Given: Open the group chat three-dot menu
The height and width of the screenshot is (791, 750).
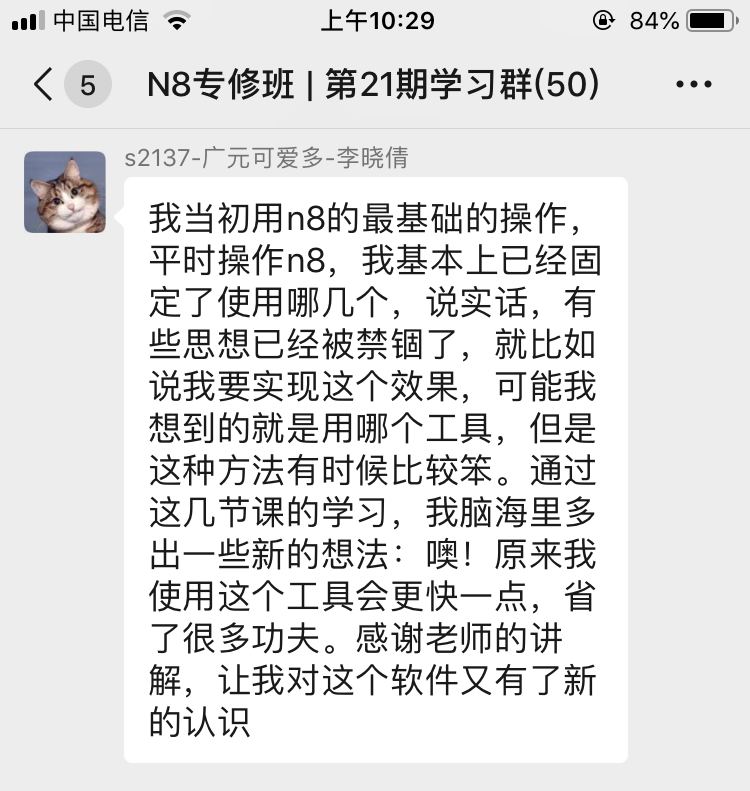Looking at the screenshot, I should [x=694, y=85].
